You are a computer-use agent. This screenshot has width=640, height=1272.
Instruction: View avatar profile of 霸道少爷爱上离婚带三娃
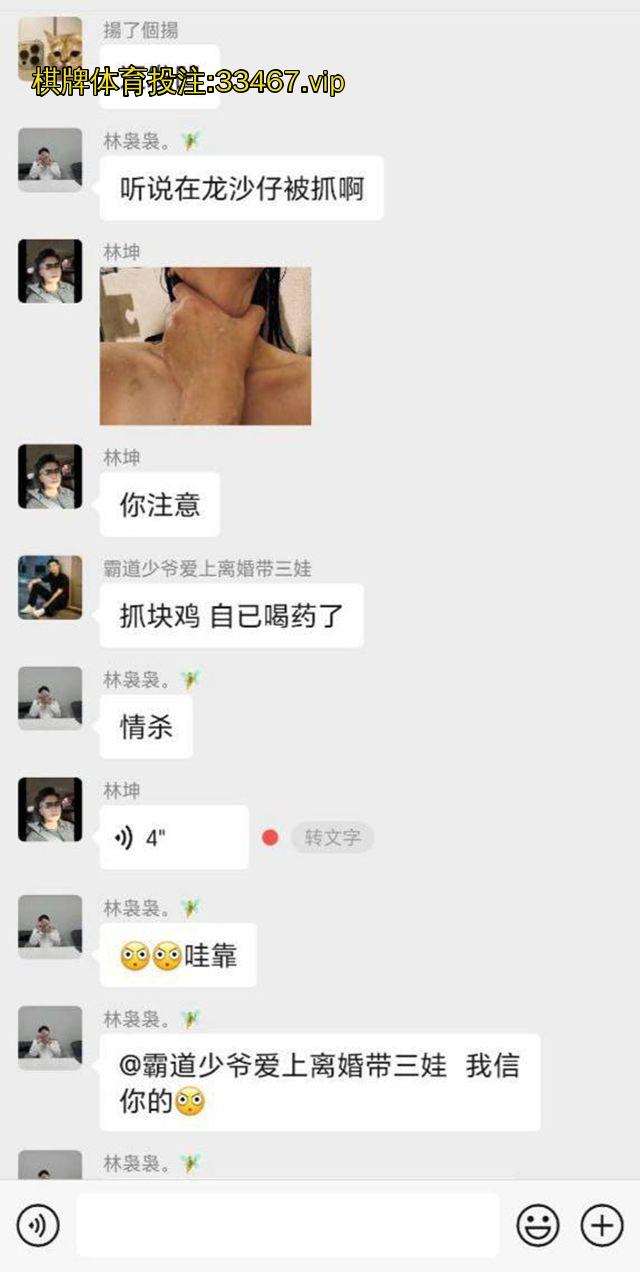coord(50,587)
